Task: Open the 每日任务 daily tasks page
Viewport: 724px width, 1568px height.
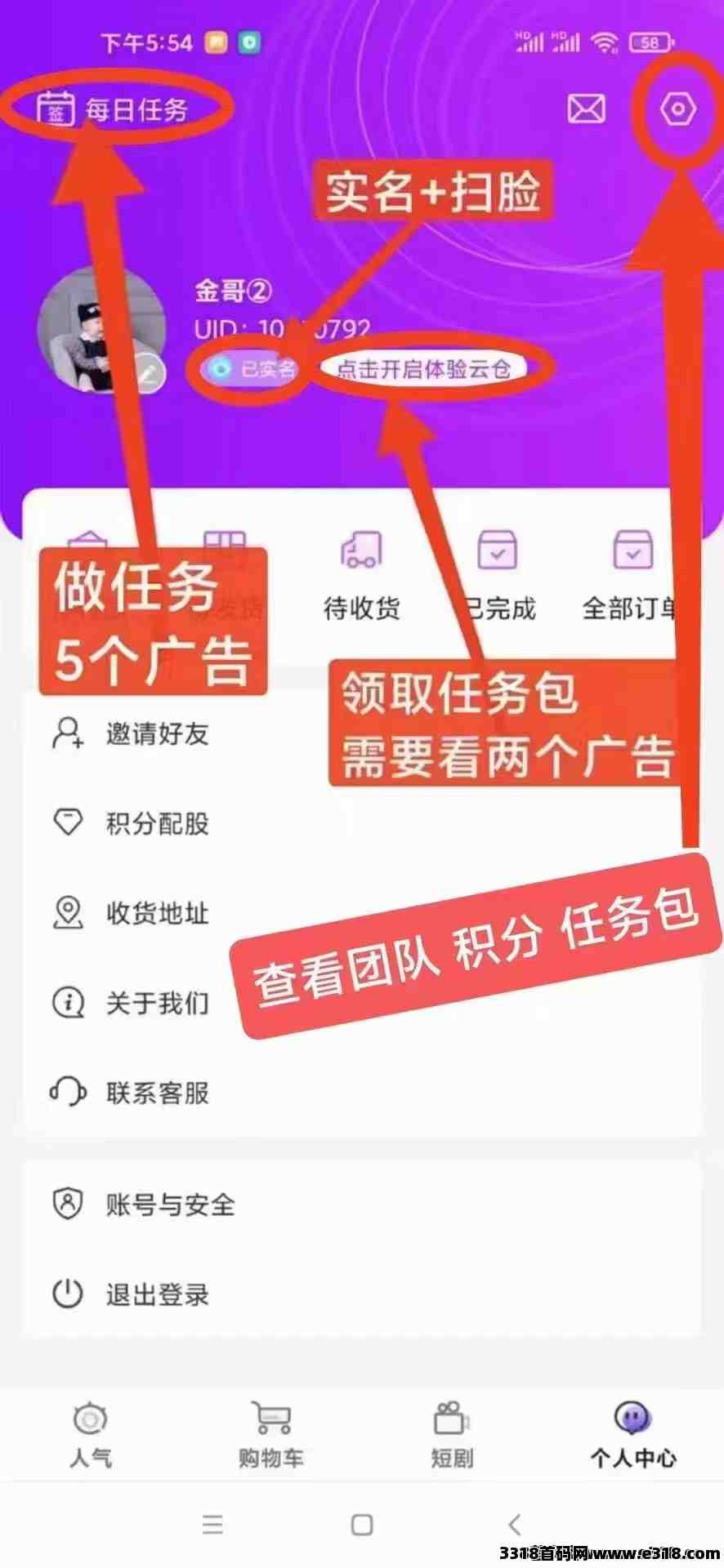Action: click(x=113, y=109)
